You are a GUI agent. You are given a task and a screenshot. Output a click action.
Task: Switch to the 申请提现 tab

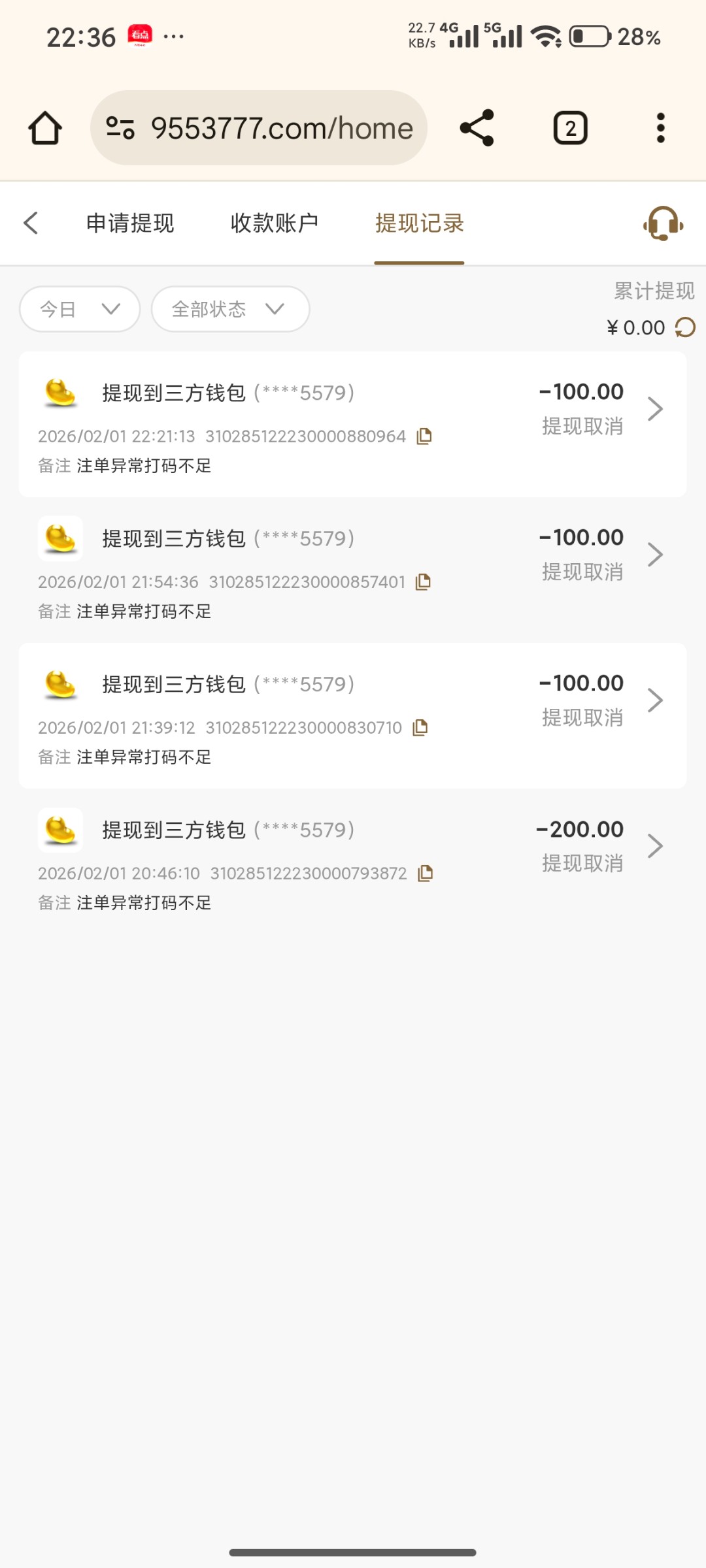[x=130, y=223]
